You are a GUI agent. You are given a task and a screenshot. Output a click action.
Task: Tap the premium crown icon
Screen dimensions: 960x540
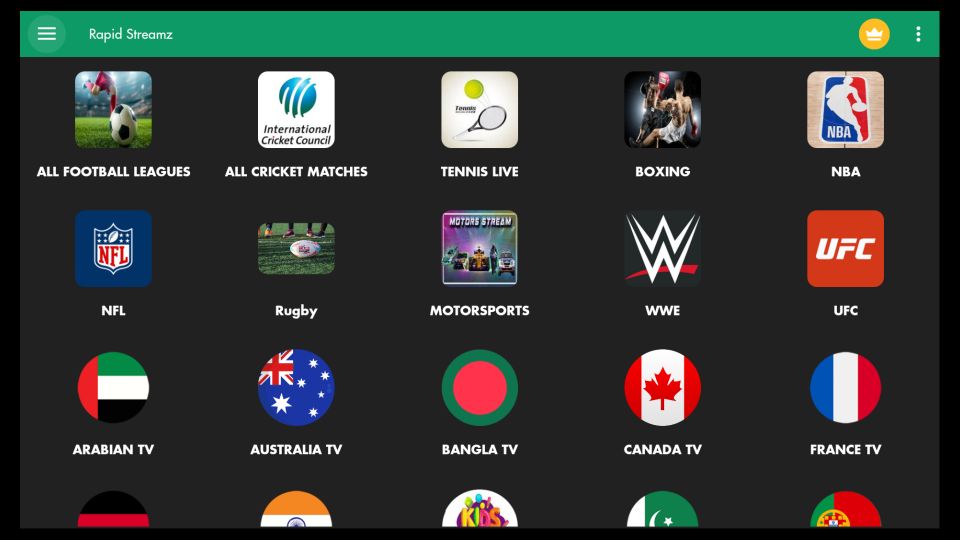874,34
